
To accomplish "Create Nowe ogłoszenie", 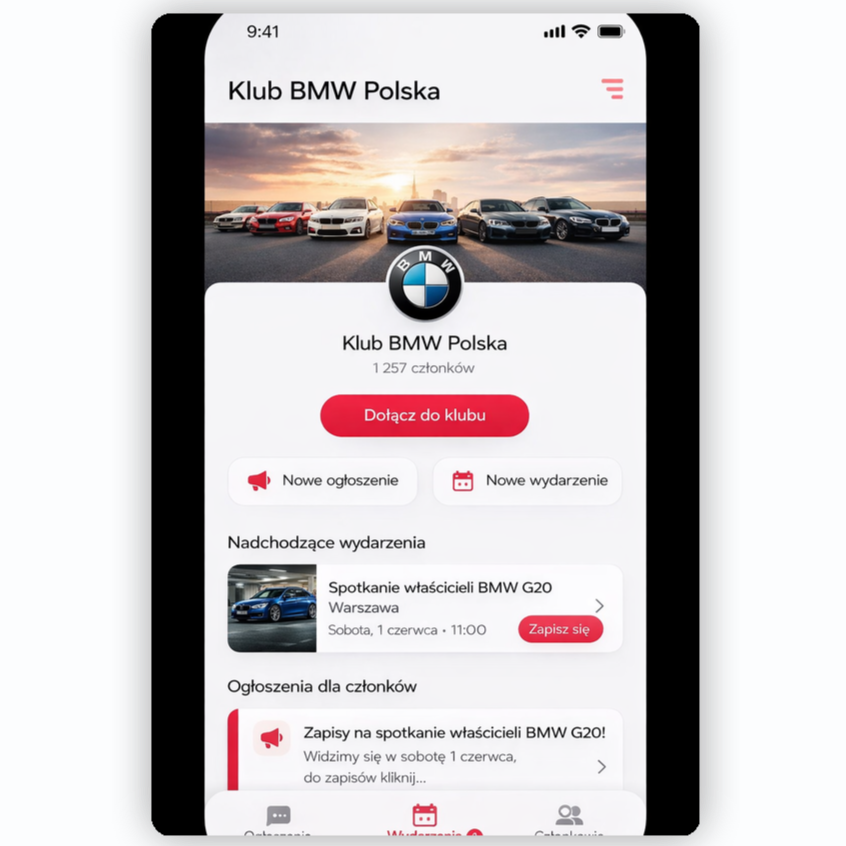I will (322, 481).
